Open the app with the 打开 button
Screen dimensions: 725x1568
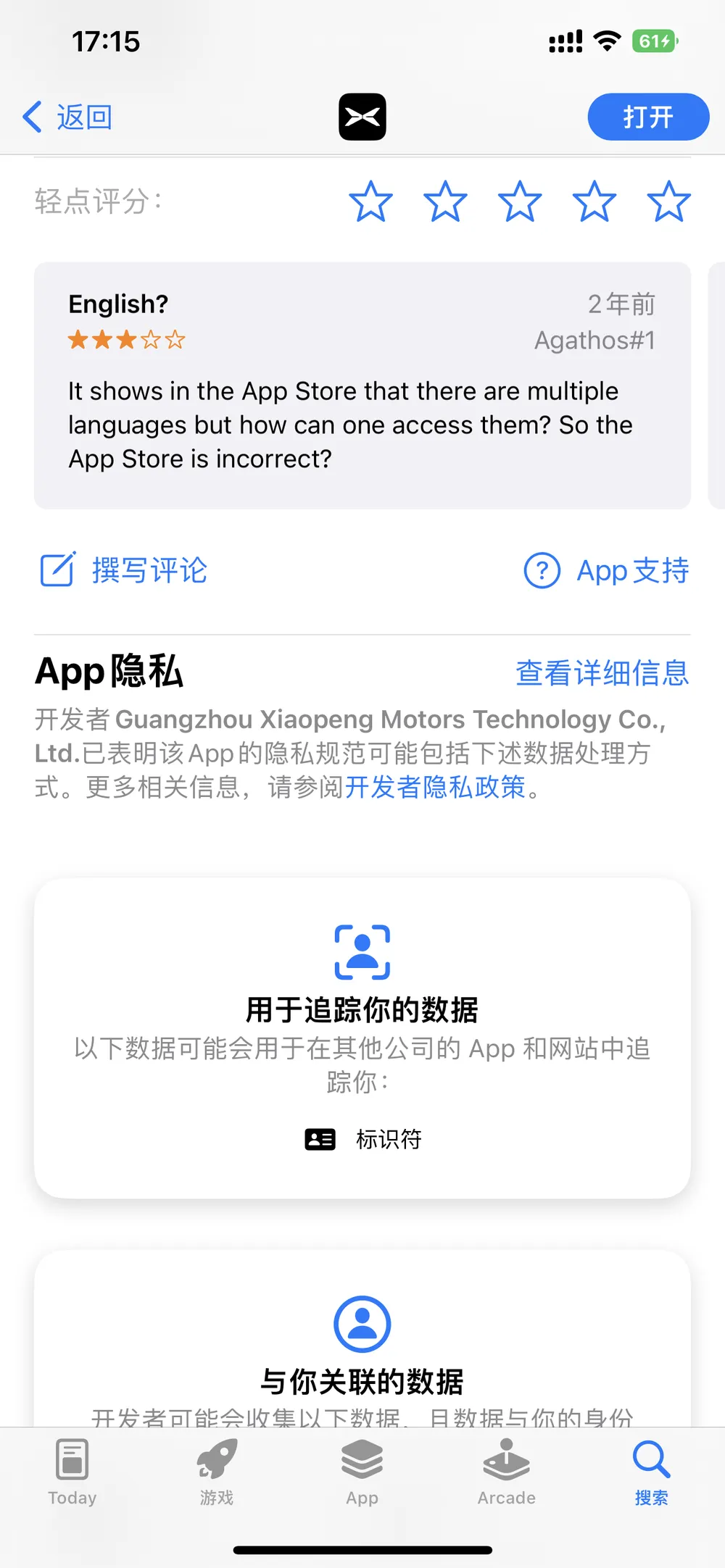tap(648, 117)
